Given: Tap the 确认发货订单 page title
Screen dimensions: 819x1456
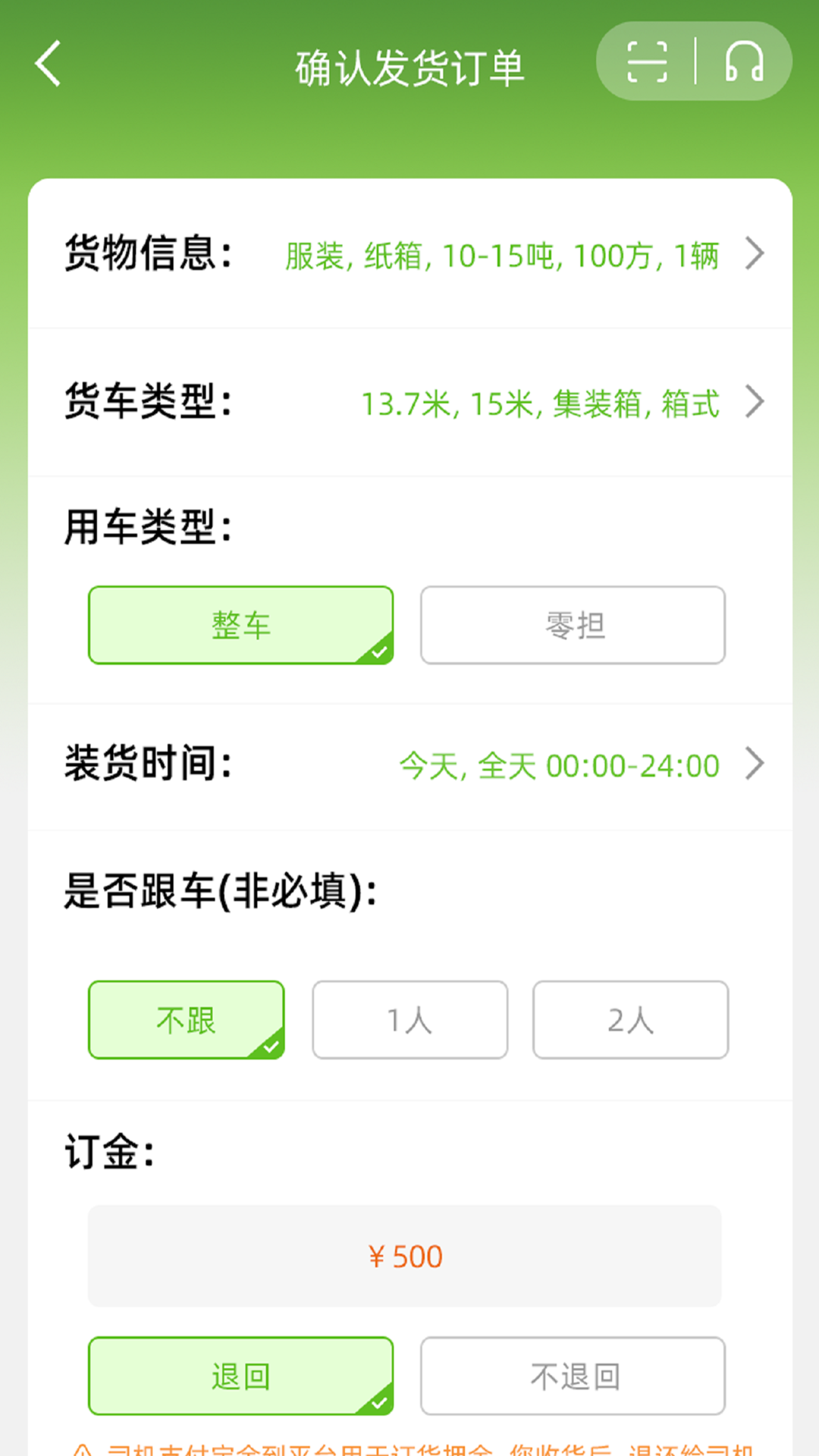Looking at the screenshot, I should (409, 67).
